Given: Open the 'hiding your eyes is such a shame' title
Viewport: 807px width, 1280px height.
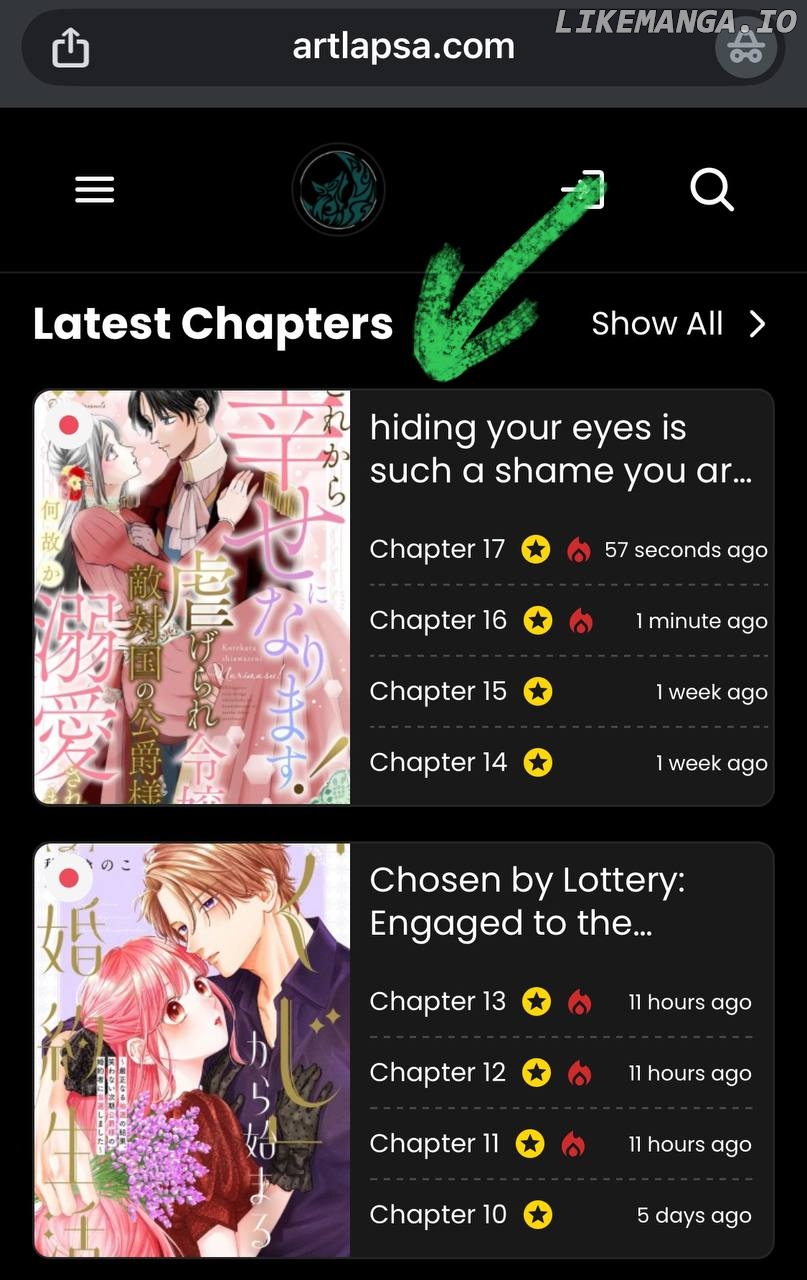Looking at the screenshot, I should click(560, 449).
